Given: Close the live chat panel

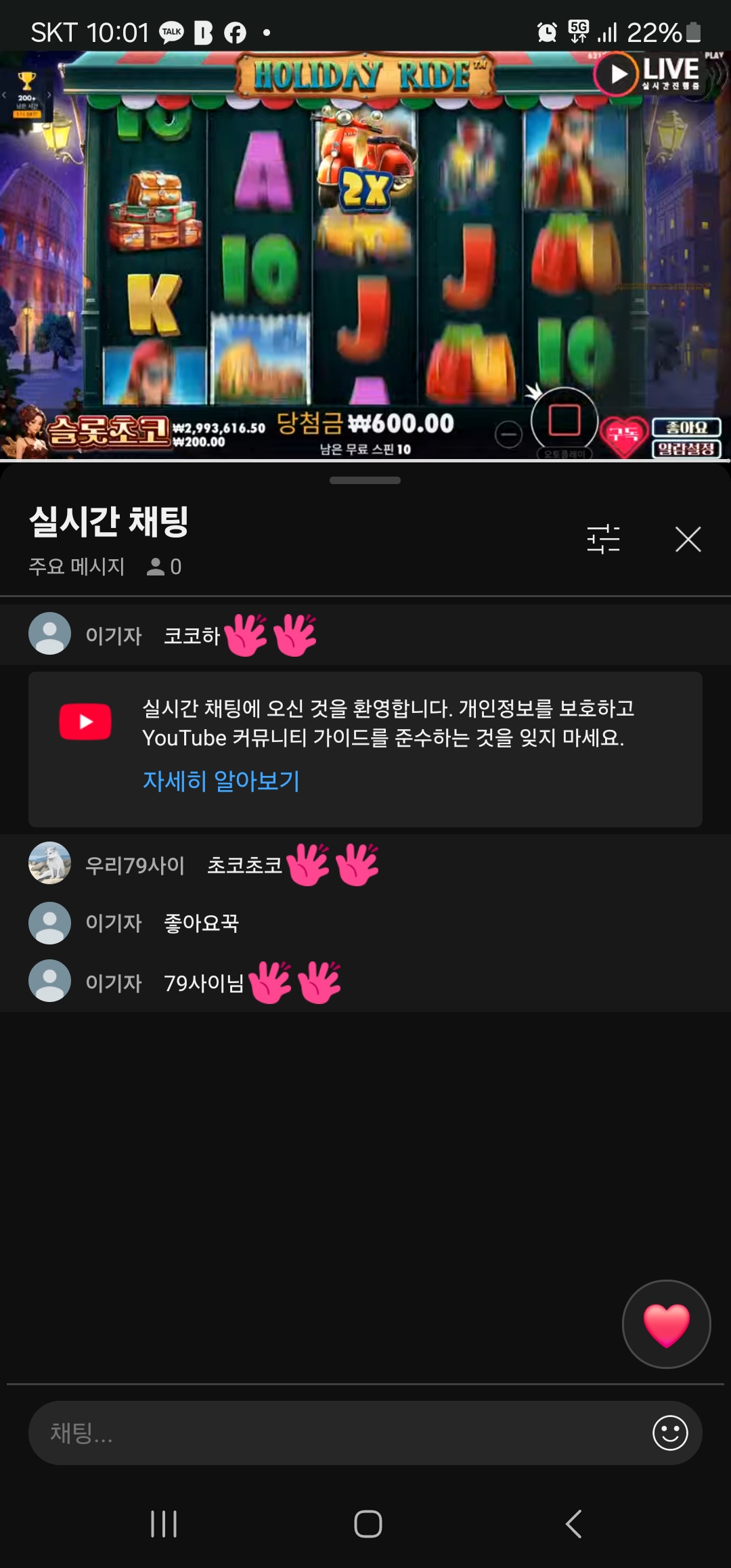Looking at the screenshot, I should tap(688, 540).
